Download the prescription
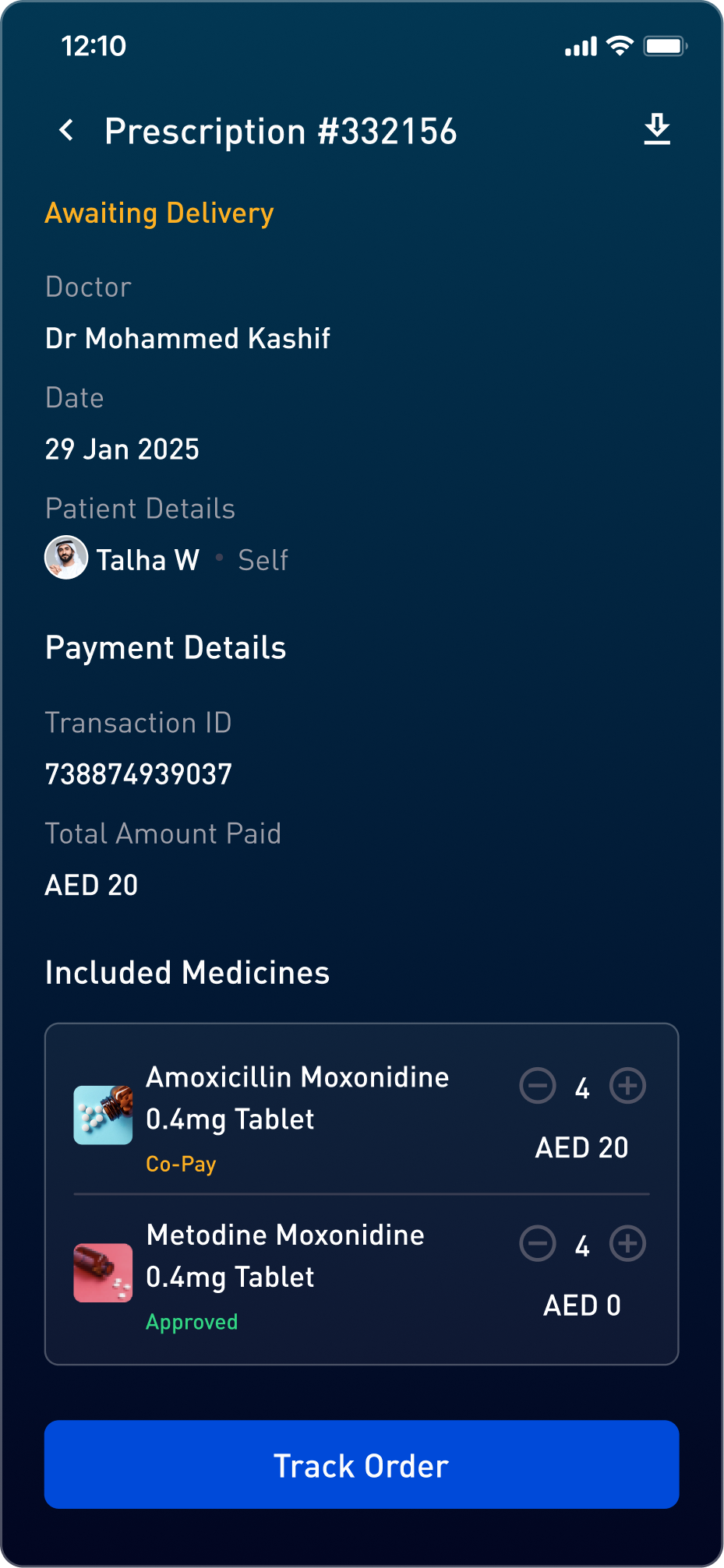The image size is (724, 1568). [x=657, y=129]
